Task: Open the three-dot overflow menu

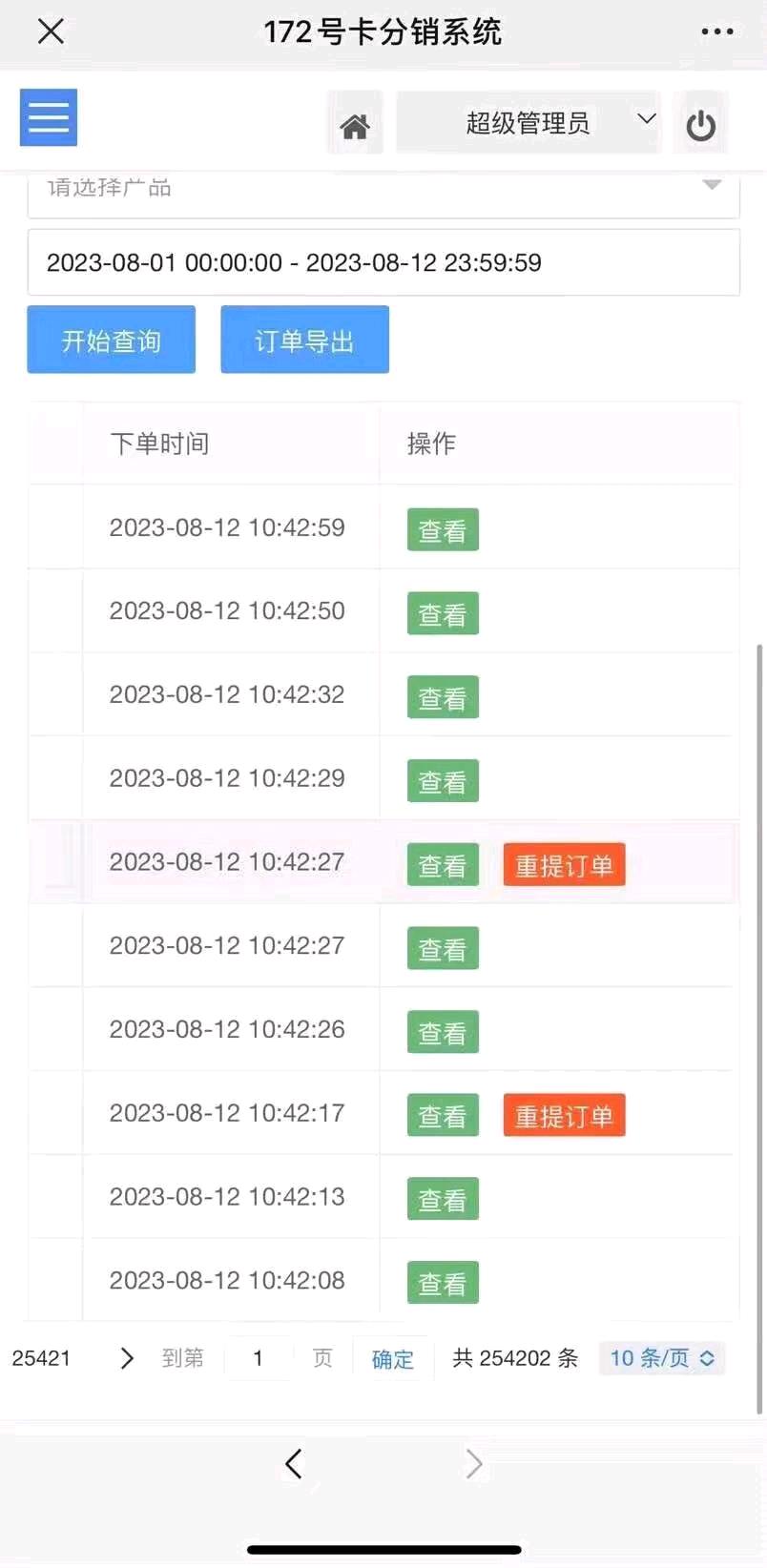Action: (x=716, y=32)
